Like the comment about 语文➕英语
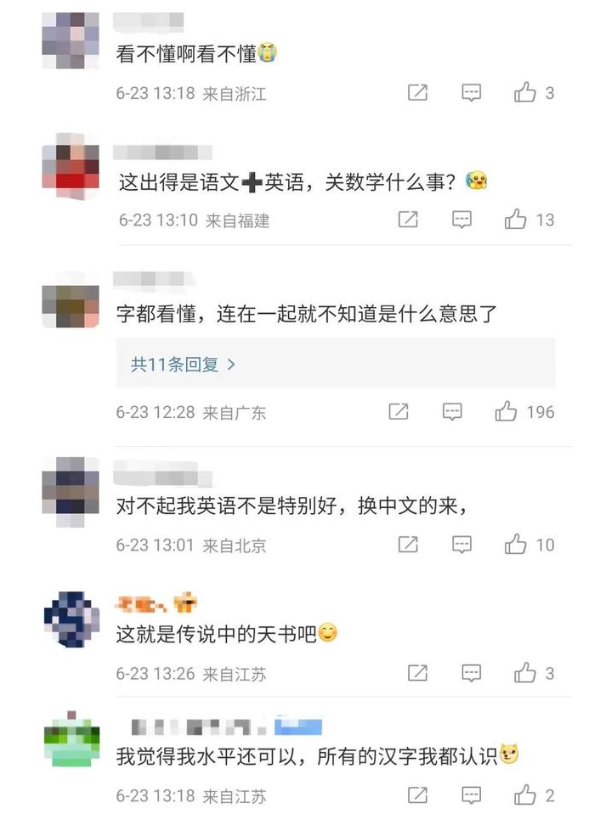 click(515, 219)
